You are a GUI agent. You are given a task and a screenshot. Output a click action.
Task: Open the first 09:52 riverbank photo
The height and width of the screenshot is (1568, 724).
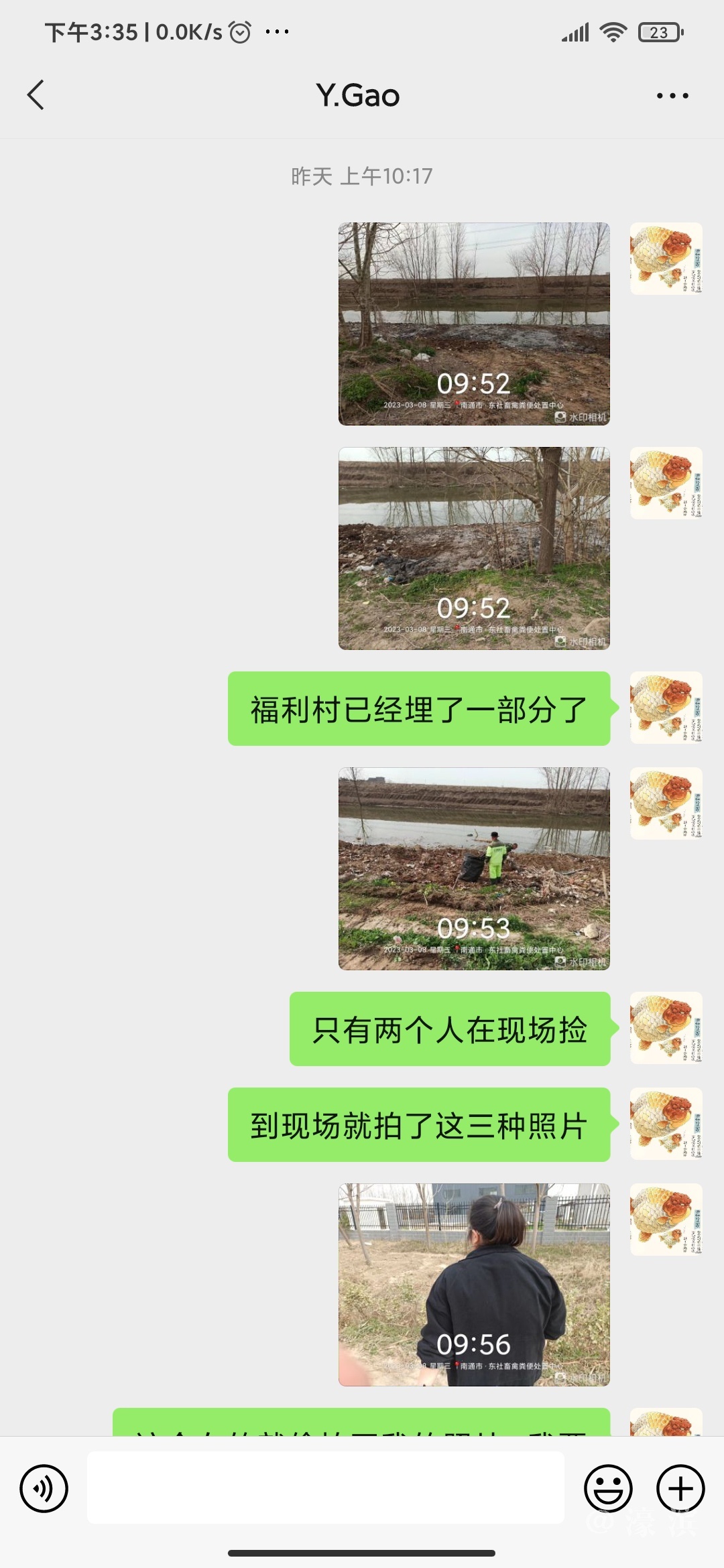[x=474, y=324]
